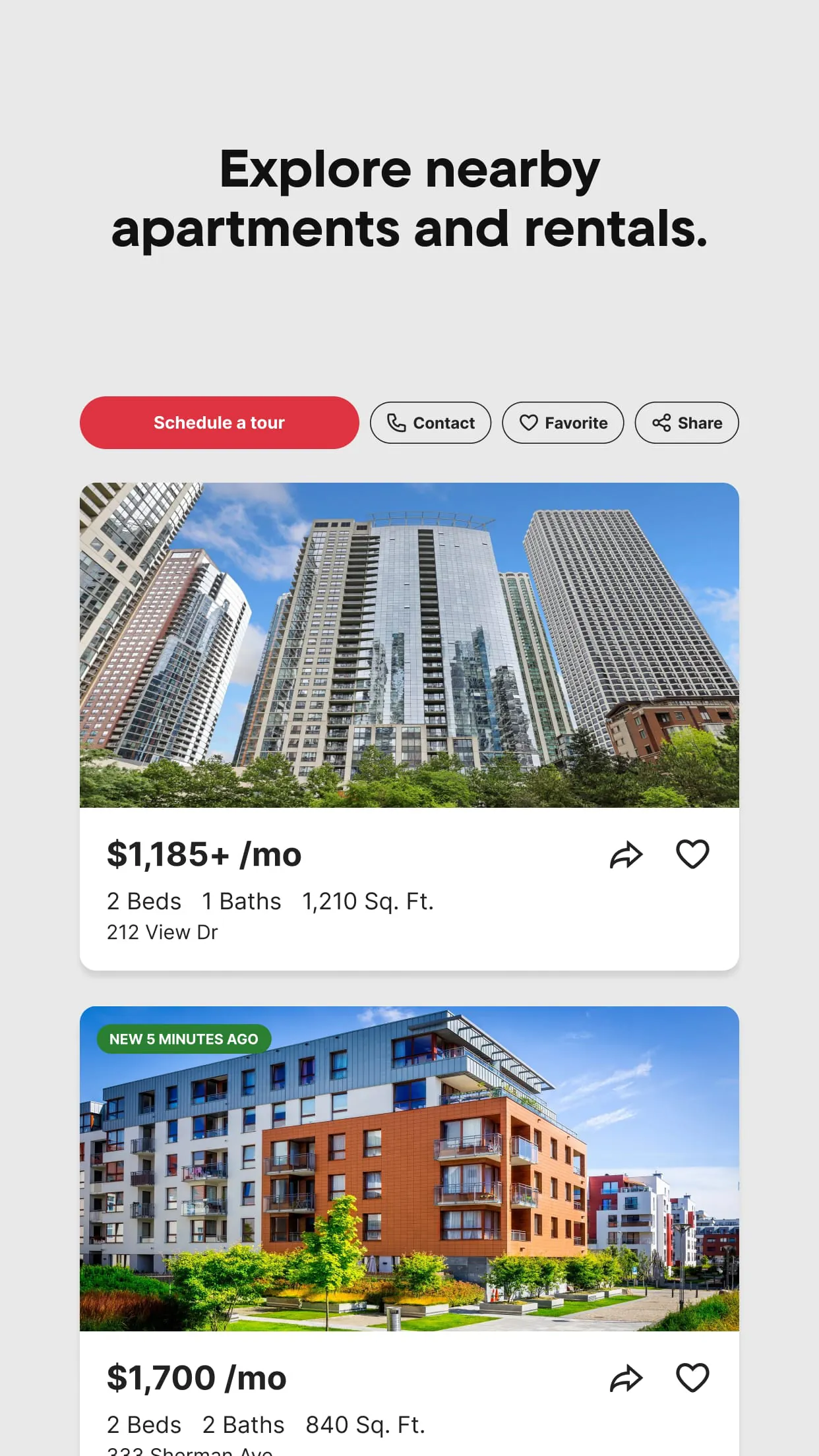This screenshot has width=819, height=1456.
Task: Tap the phone icon inside Contact button
Action: click(x=396, y=423)
